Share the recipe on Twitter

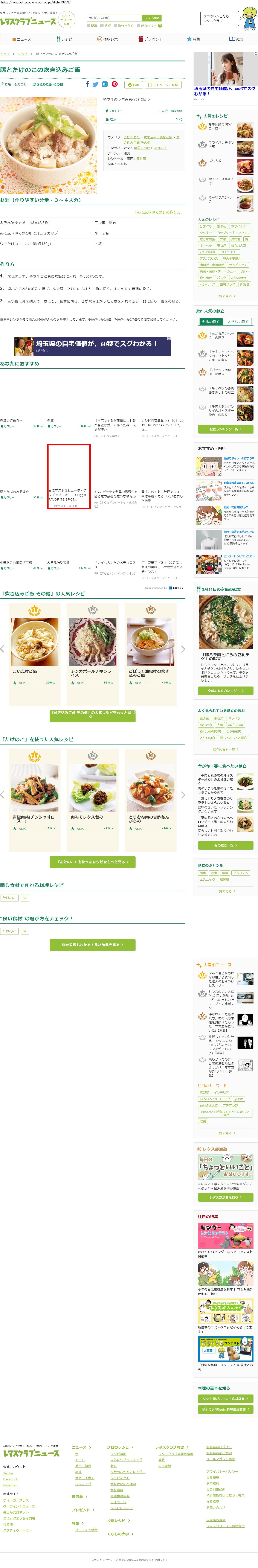[96, 85]
